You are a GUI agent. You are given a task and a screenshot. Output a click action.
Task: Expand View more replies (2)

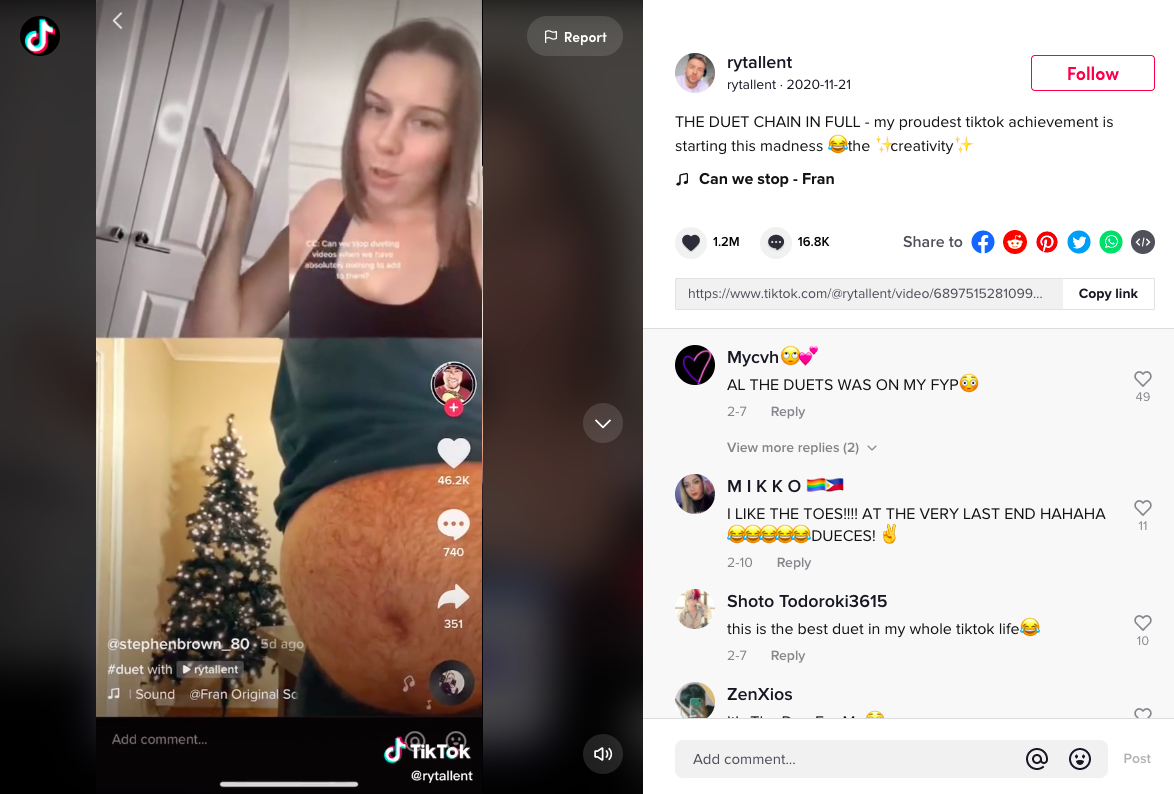801,448
